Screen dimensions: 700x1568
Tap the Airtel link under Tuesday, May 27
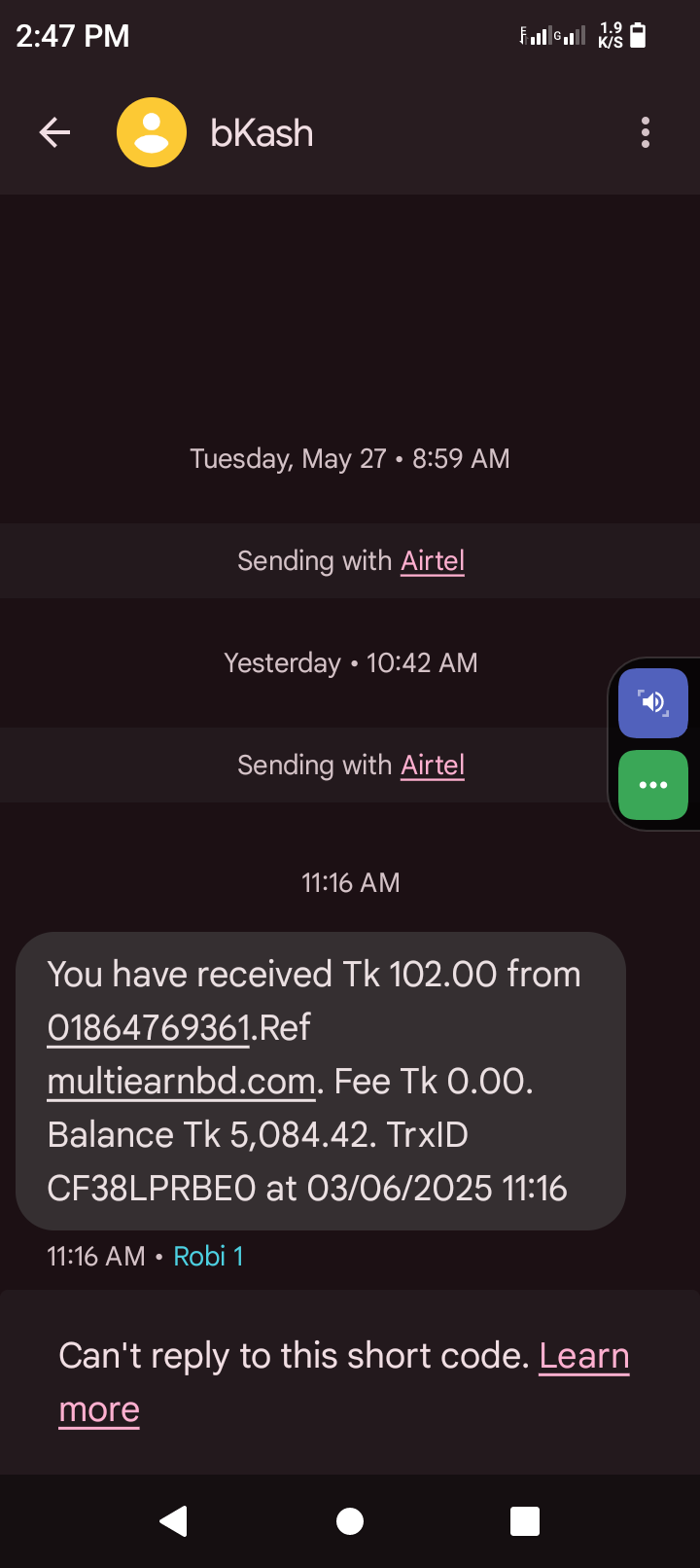pos(433,561)
